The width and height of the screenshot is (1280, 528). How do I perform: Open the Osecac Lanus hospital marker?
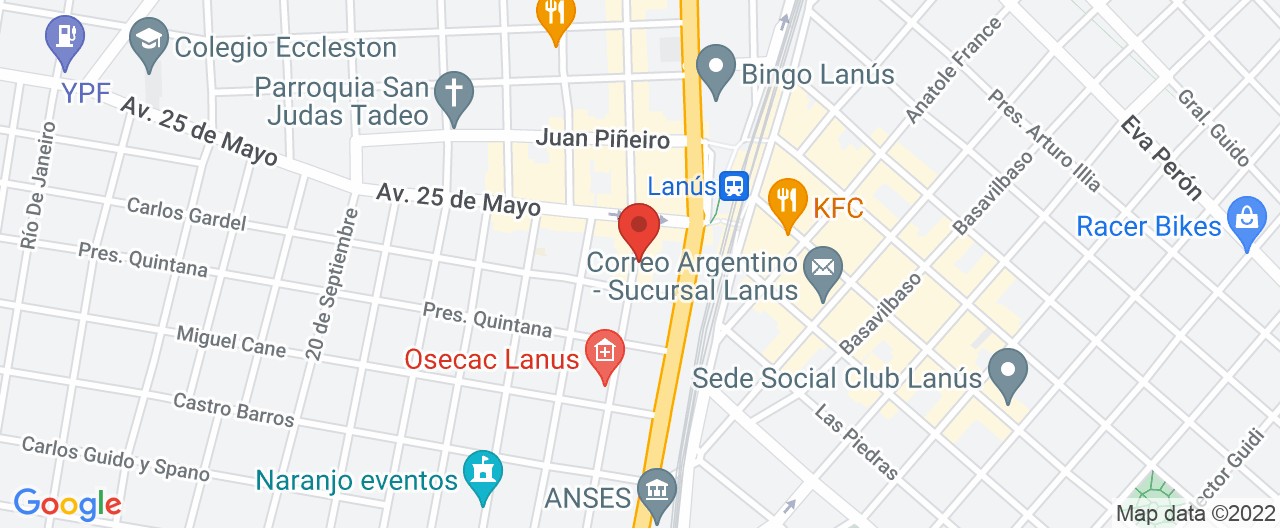click(604, 352)
